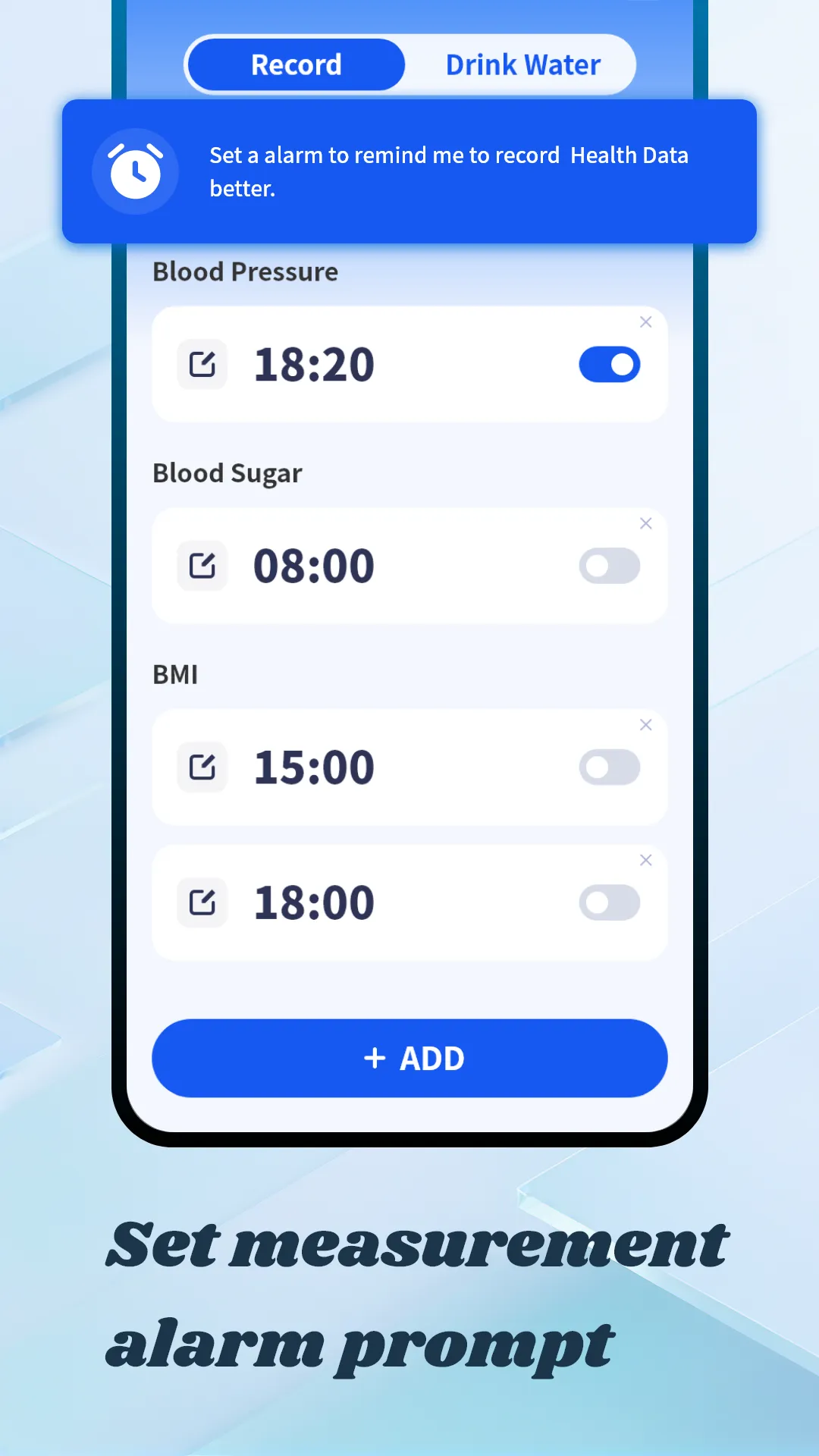Open the edit icon beside the 18:20 alarm
The height and width of the screenshot is (1456, 819).
click(x=202, y=364)
